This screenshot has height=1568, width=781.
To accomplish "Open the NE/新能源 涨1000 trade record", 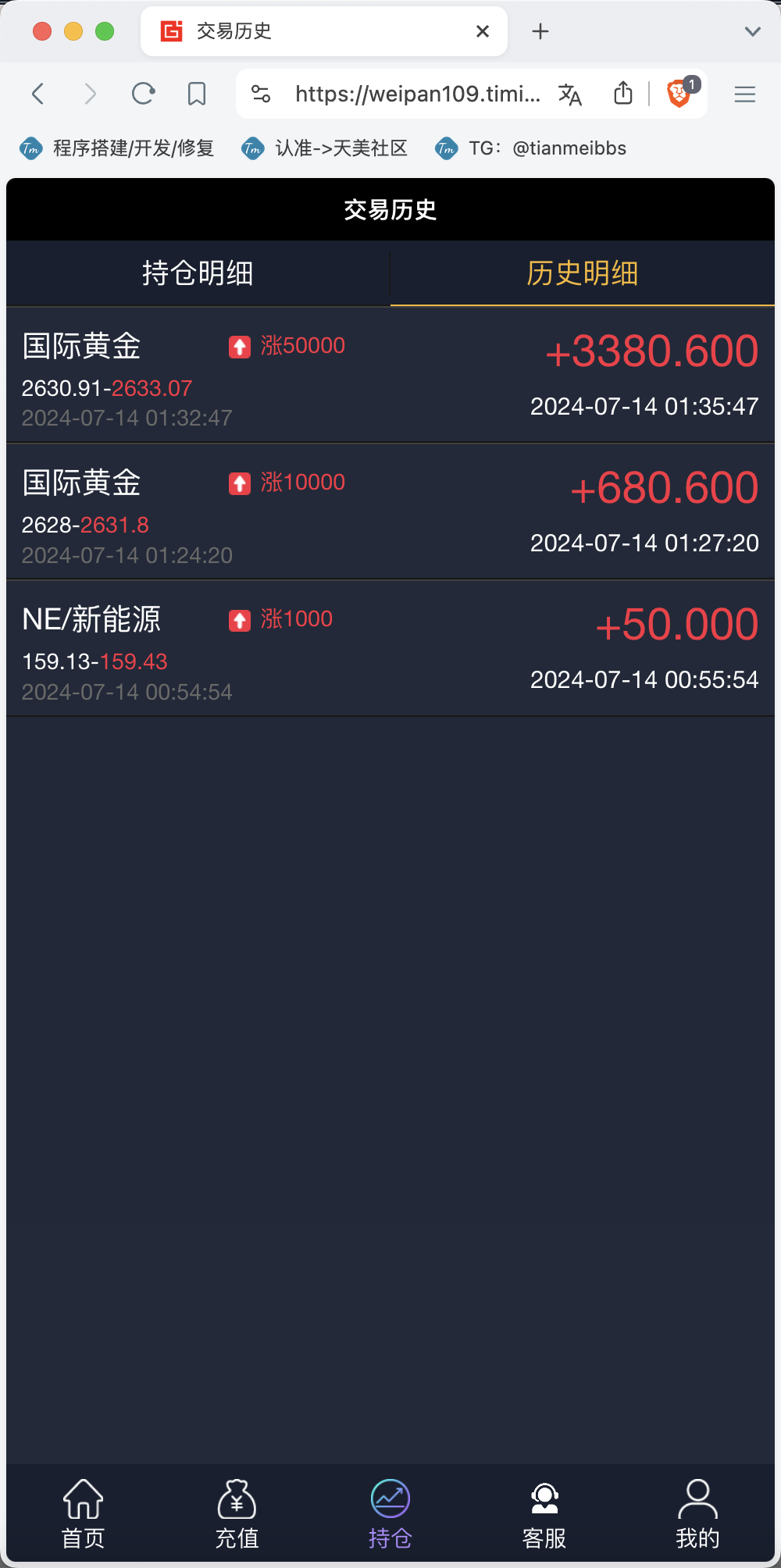I will (x=390, y=648).
